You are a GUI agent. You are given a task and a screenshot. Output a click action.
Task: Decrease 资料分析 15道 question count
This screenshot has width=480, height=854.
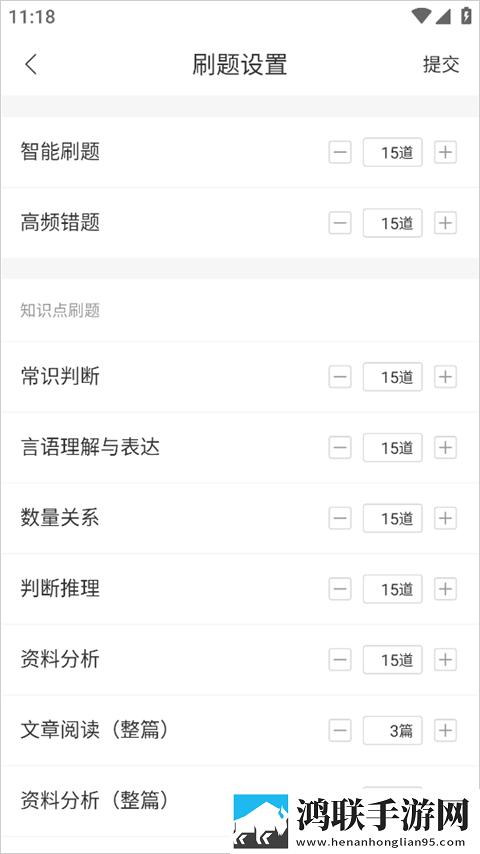click(x=340, y=660)
